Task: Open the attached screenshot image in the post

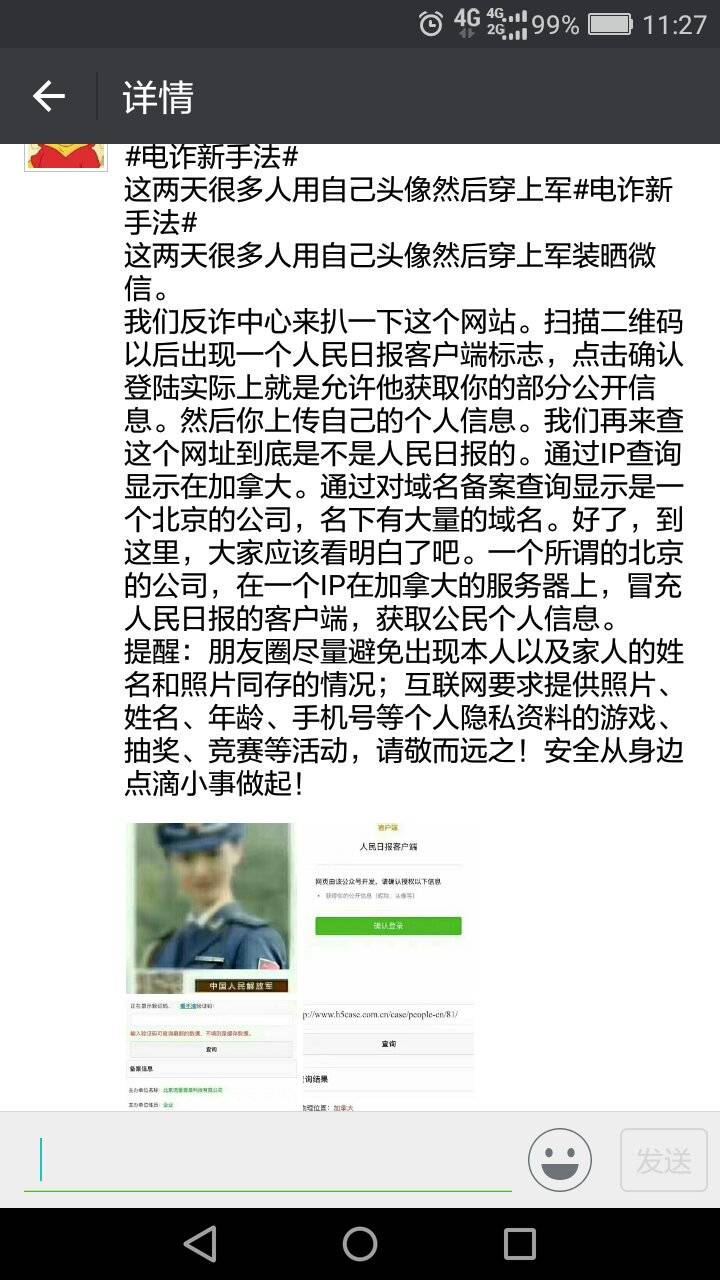Action: [x=300, y=965]
